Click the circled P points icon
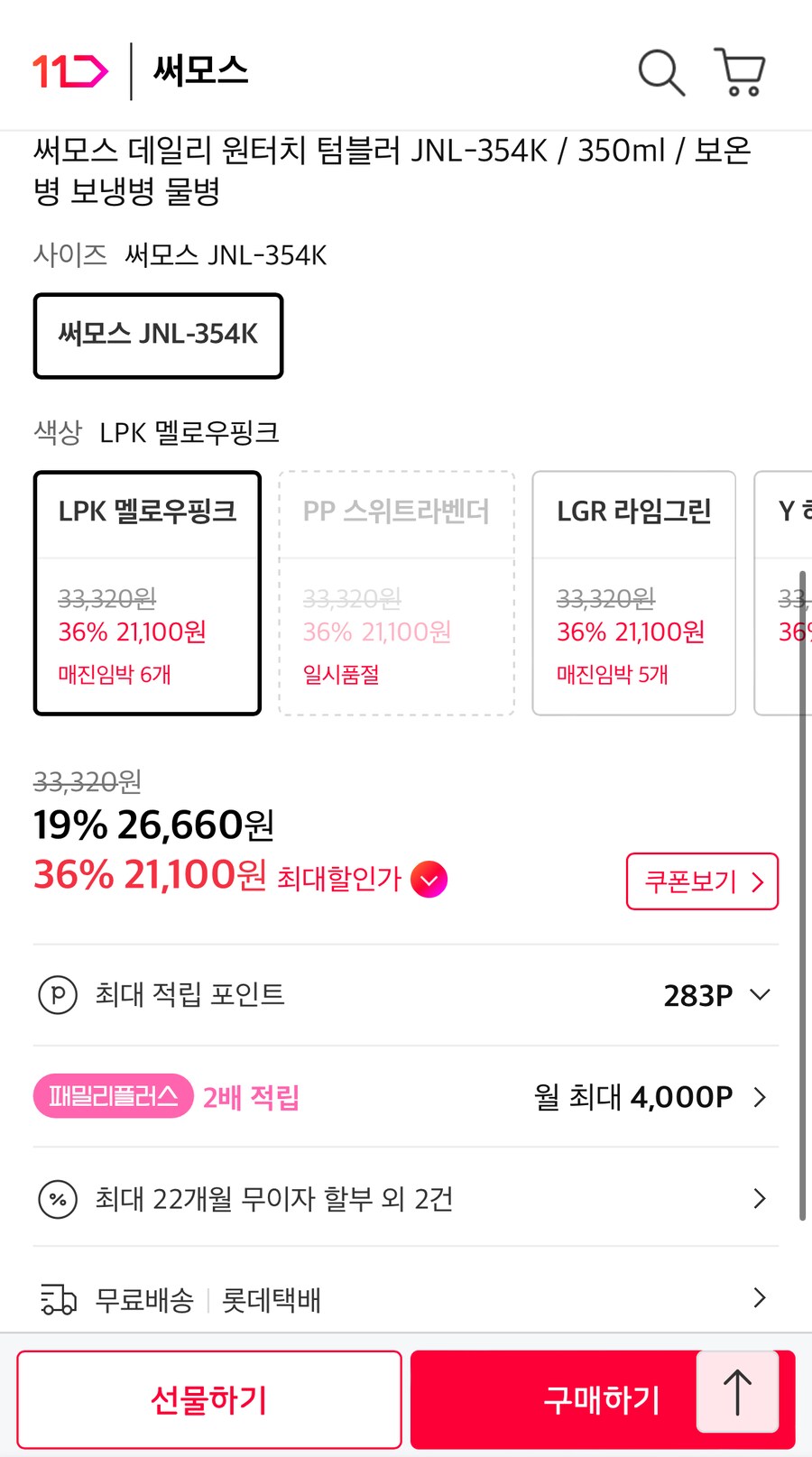This screenshot has width=812, height=1457. click(x=57, y=995)
